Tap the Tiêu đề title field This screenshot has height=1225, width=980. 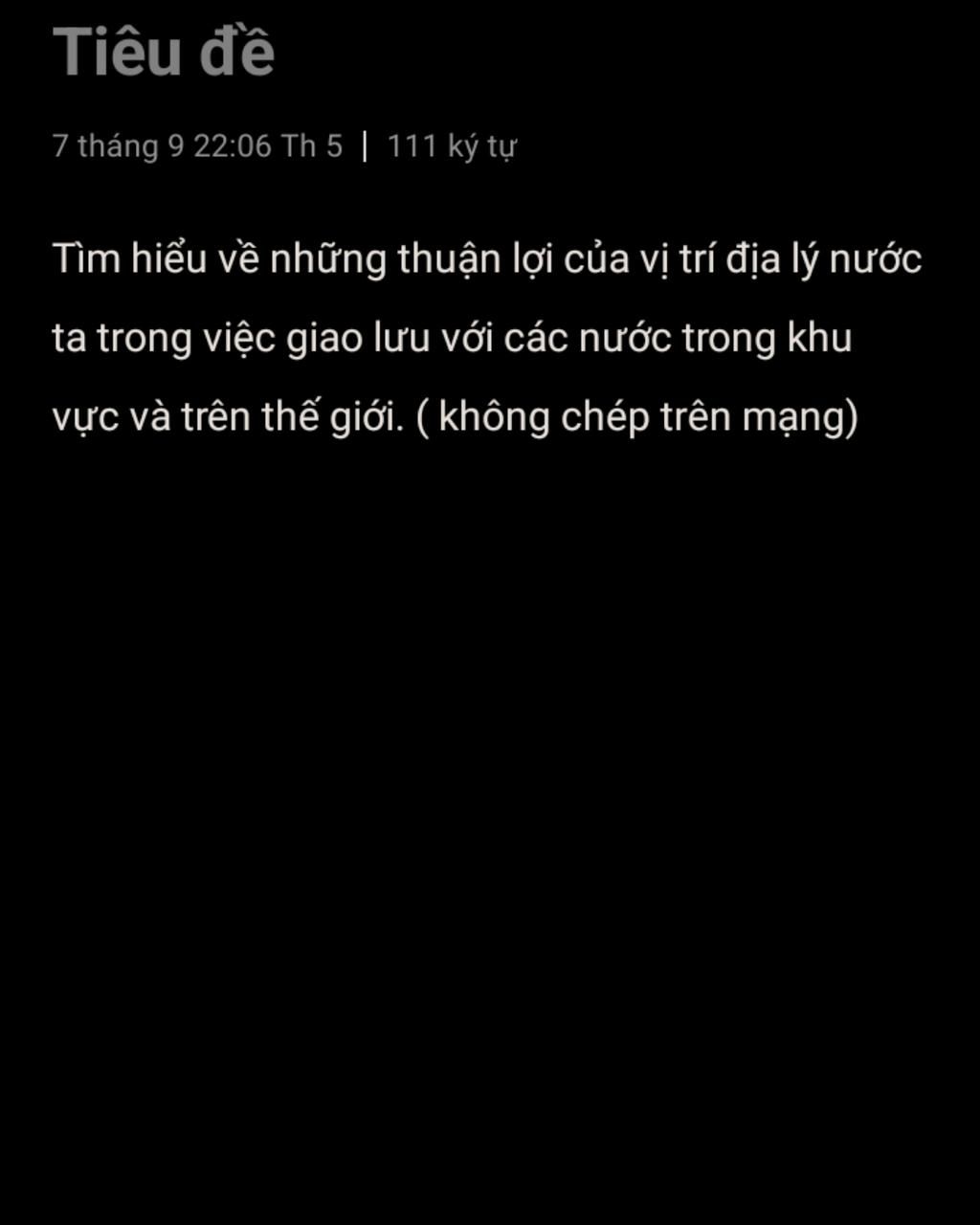point(164,52)
